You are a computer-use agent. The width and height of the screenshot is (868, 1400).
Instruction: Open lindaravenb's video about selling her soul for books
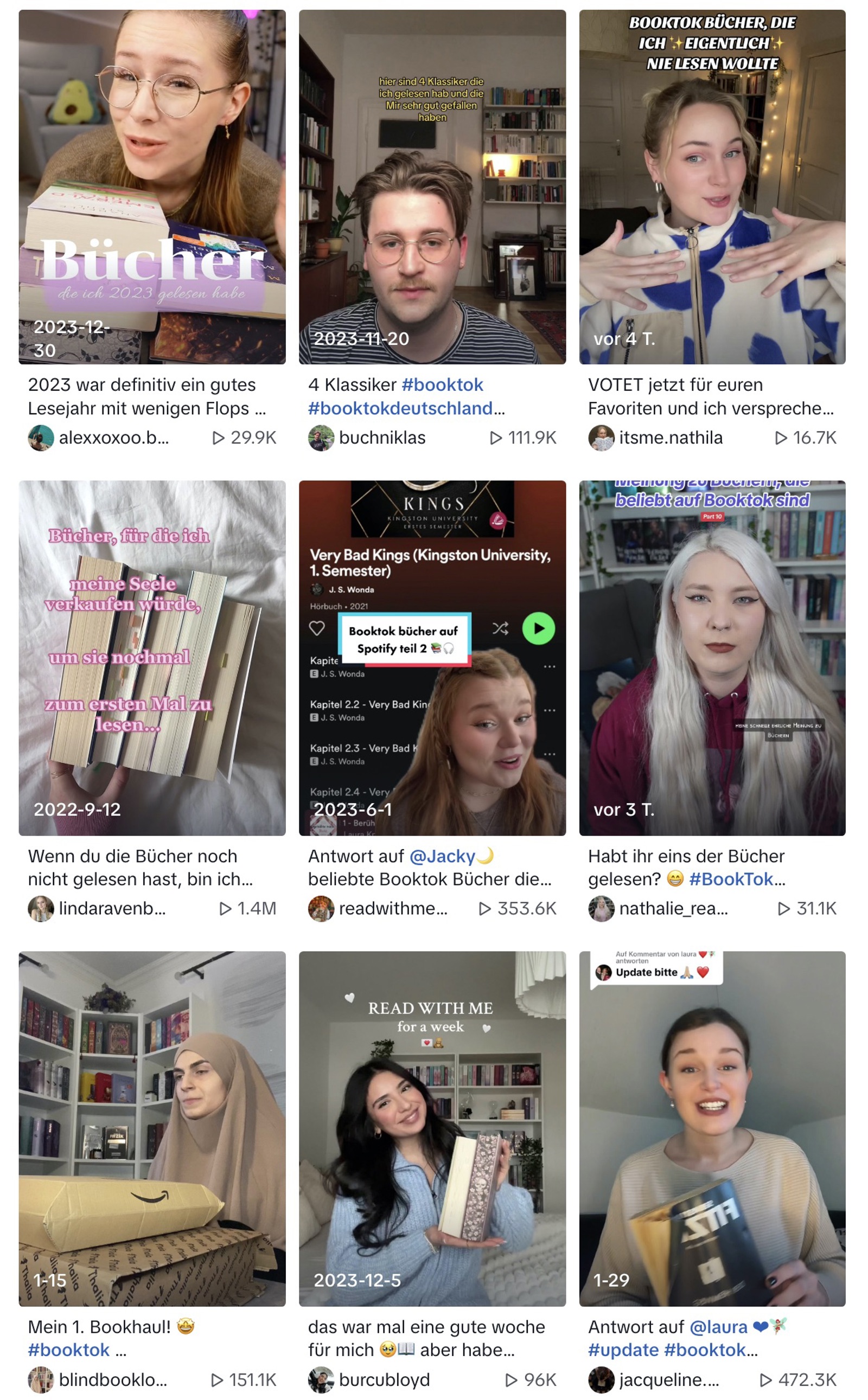click(x=152, y=658)
